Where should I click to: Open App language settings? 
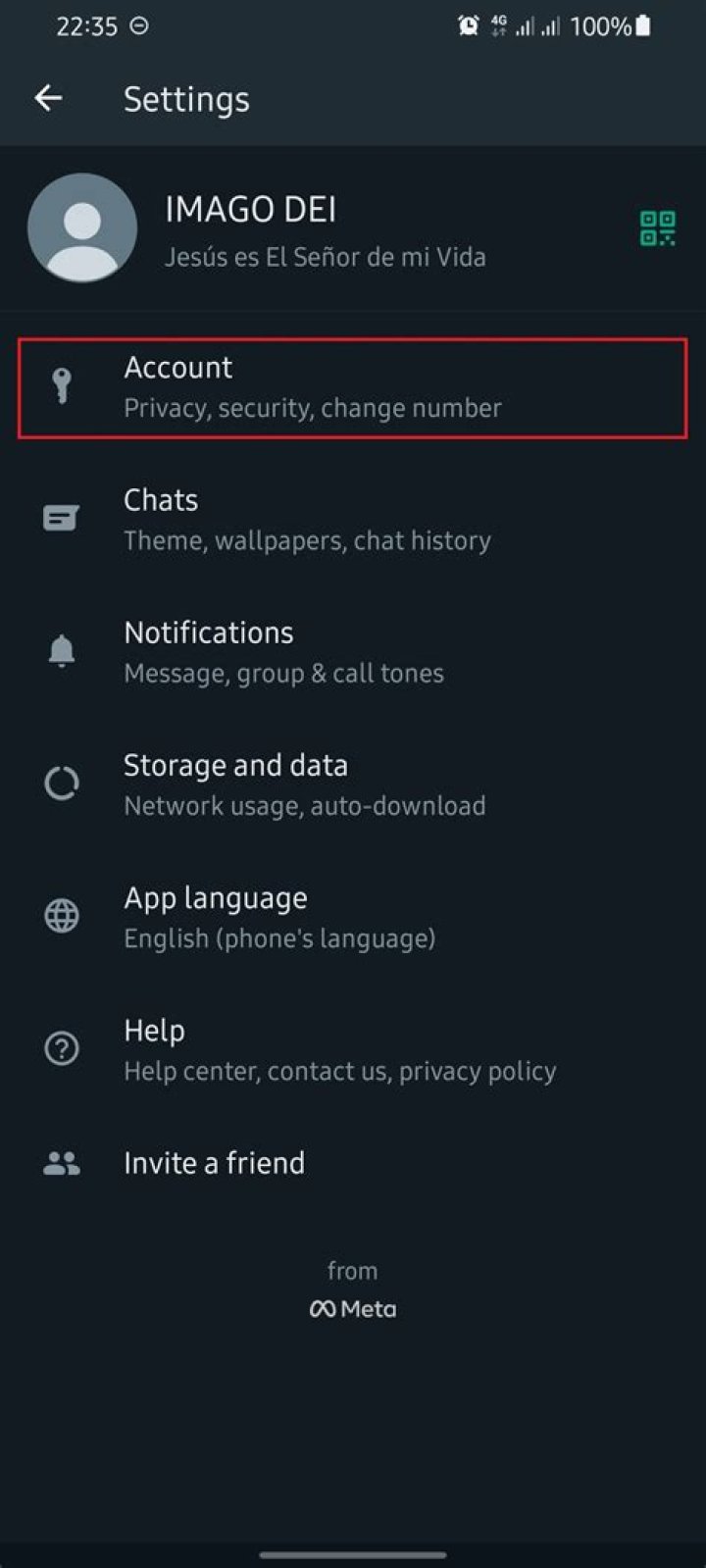pyautogui.click(x=294, y=915)
